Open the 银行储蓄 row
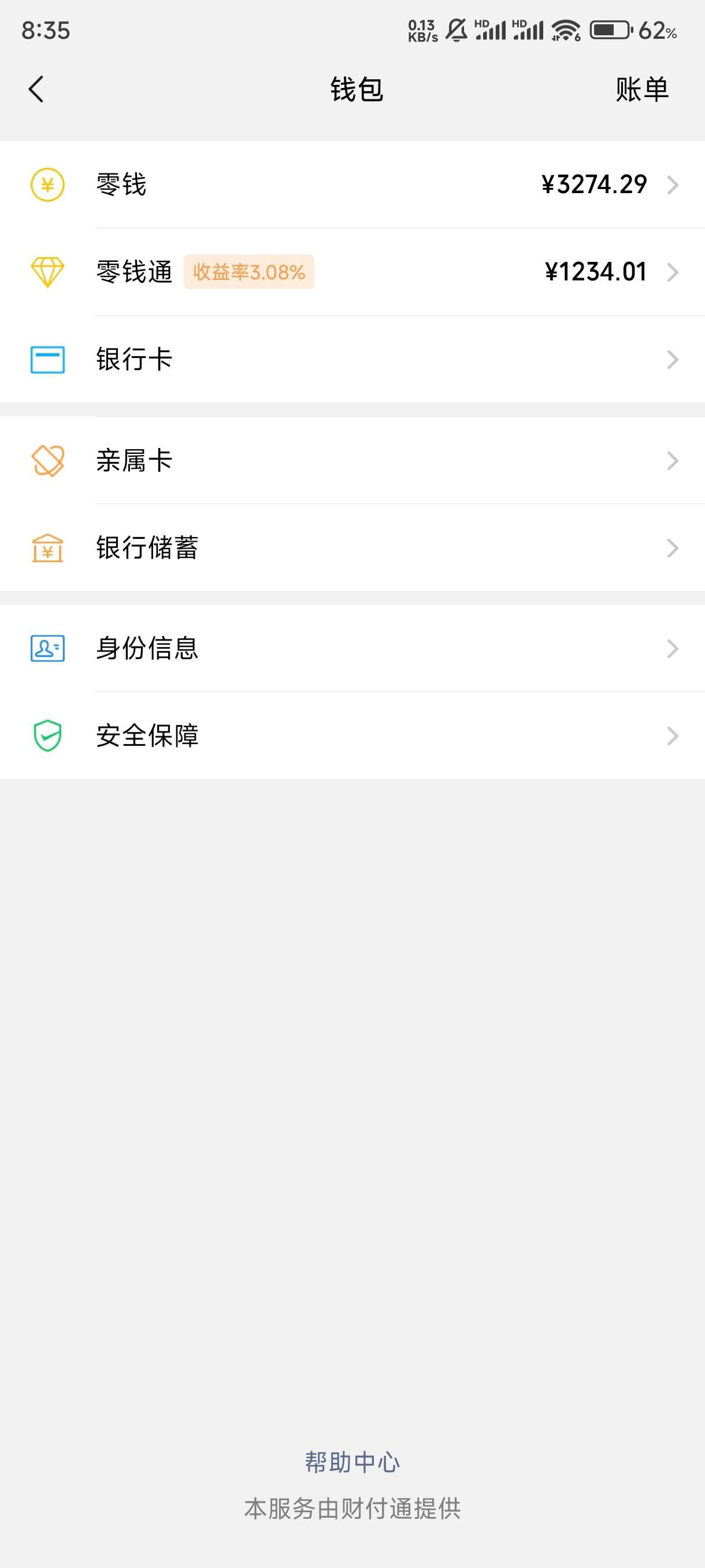The height and width of the screenshot is (1568, 705). (352, 547)
